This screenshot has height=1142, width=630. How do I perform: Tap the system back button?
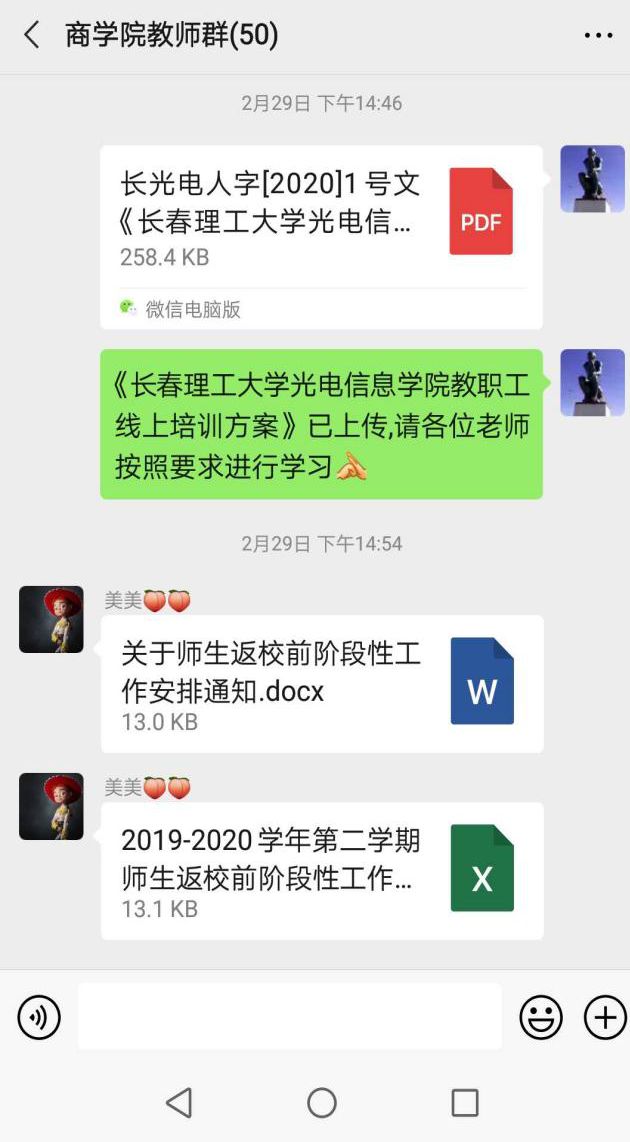click(178, 1102)
